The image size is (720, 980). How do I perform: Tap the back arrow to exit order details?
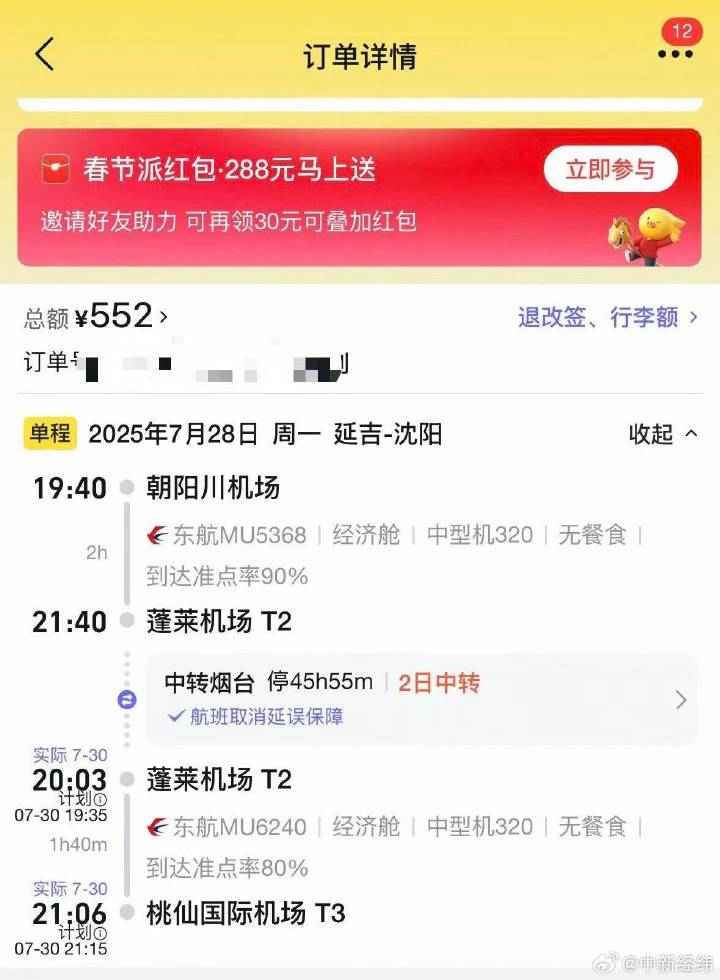coord(42,55)
